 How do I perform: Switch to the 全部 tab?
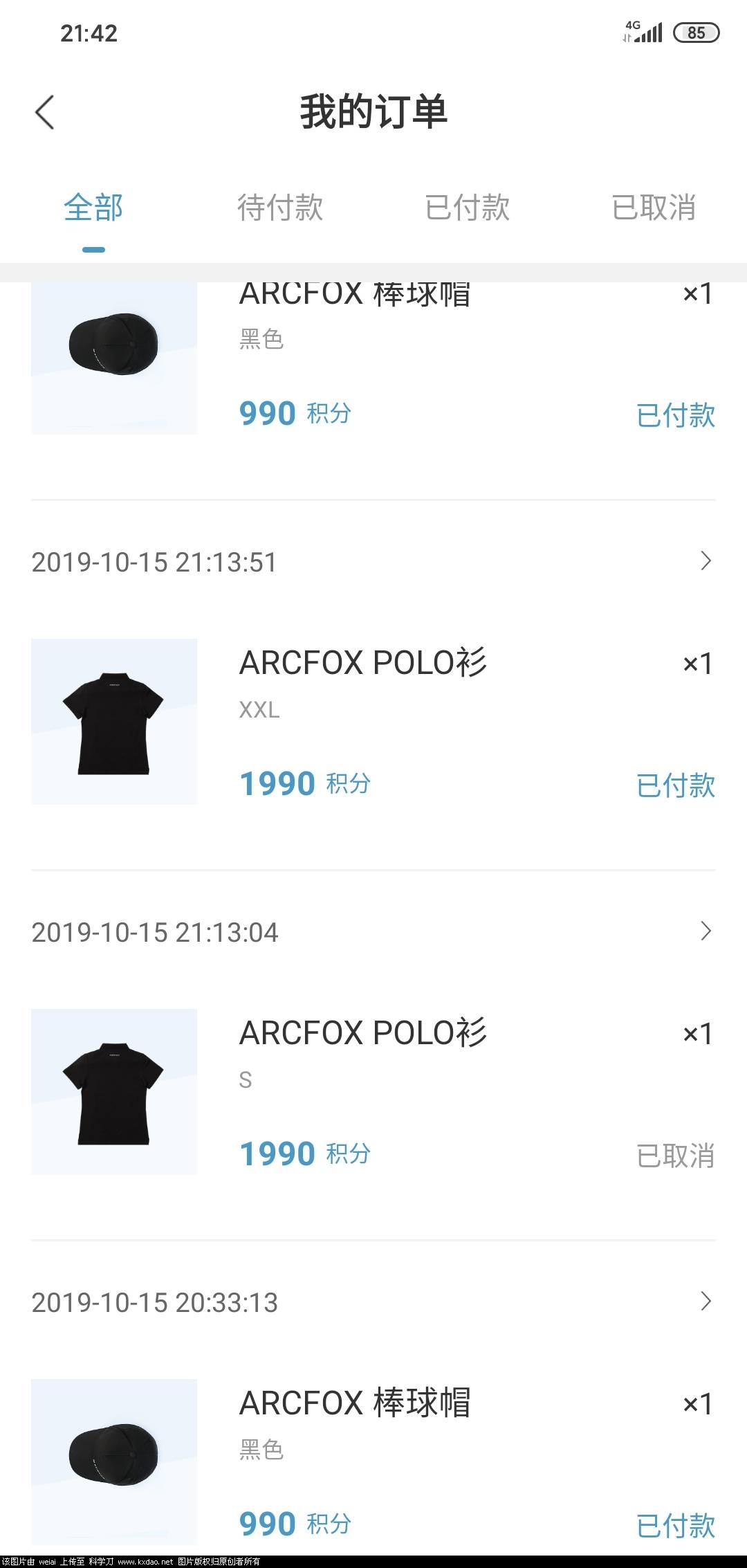93,207
